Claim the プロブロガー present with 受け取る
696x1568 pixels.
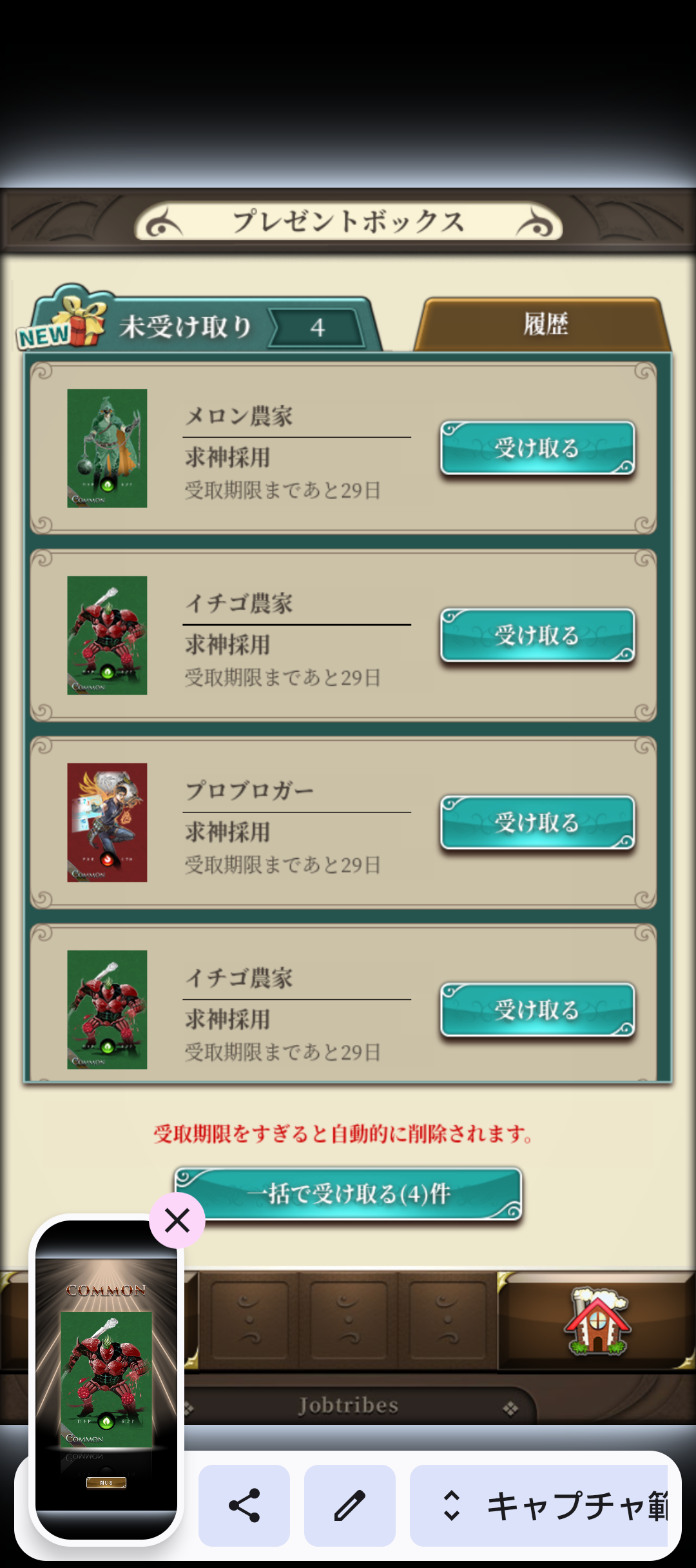(537, 822)
